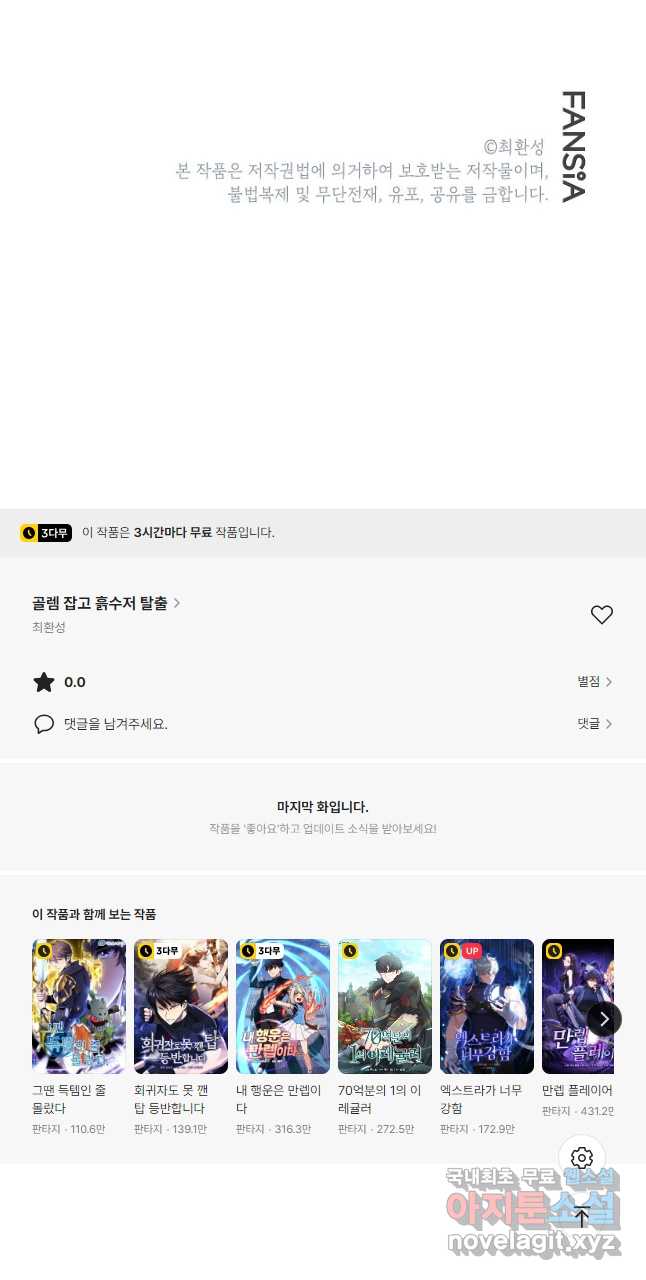The image size is (646, 1280).
Task: Open 만렙 플레이어 webtoon card
Action: click(572, 1006)
